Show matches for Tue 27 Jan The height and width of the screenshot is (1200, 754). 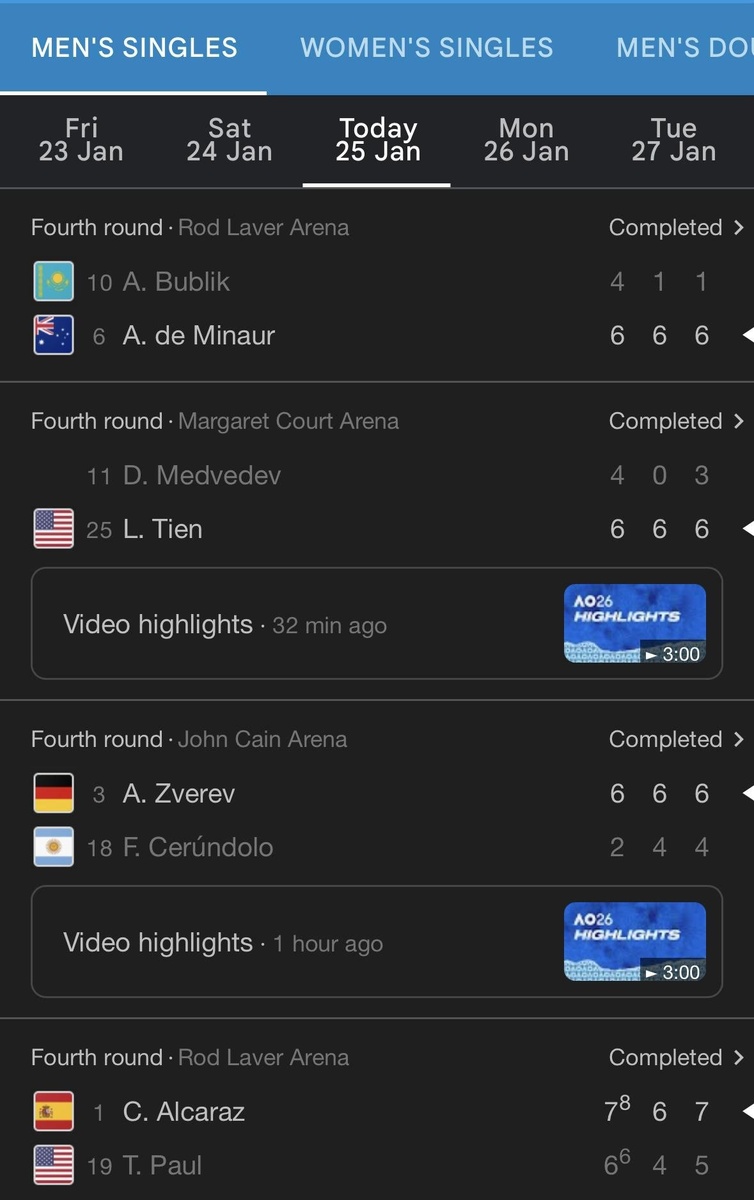click(673, 140)
